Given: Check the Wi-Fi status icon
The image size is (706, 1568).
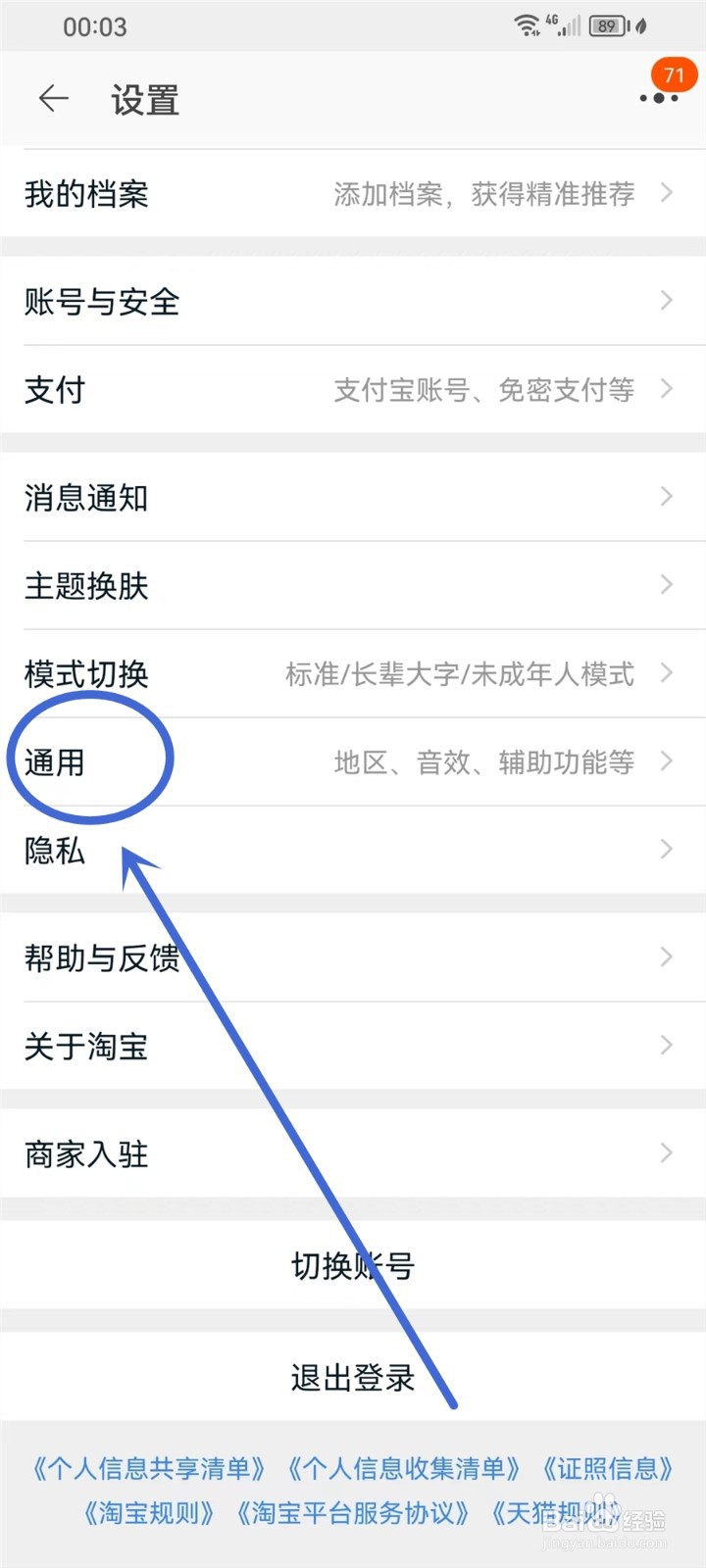Looking at the screenshot, I should pyautogui.click(x=528, y=24).
